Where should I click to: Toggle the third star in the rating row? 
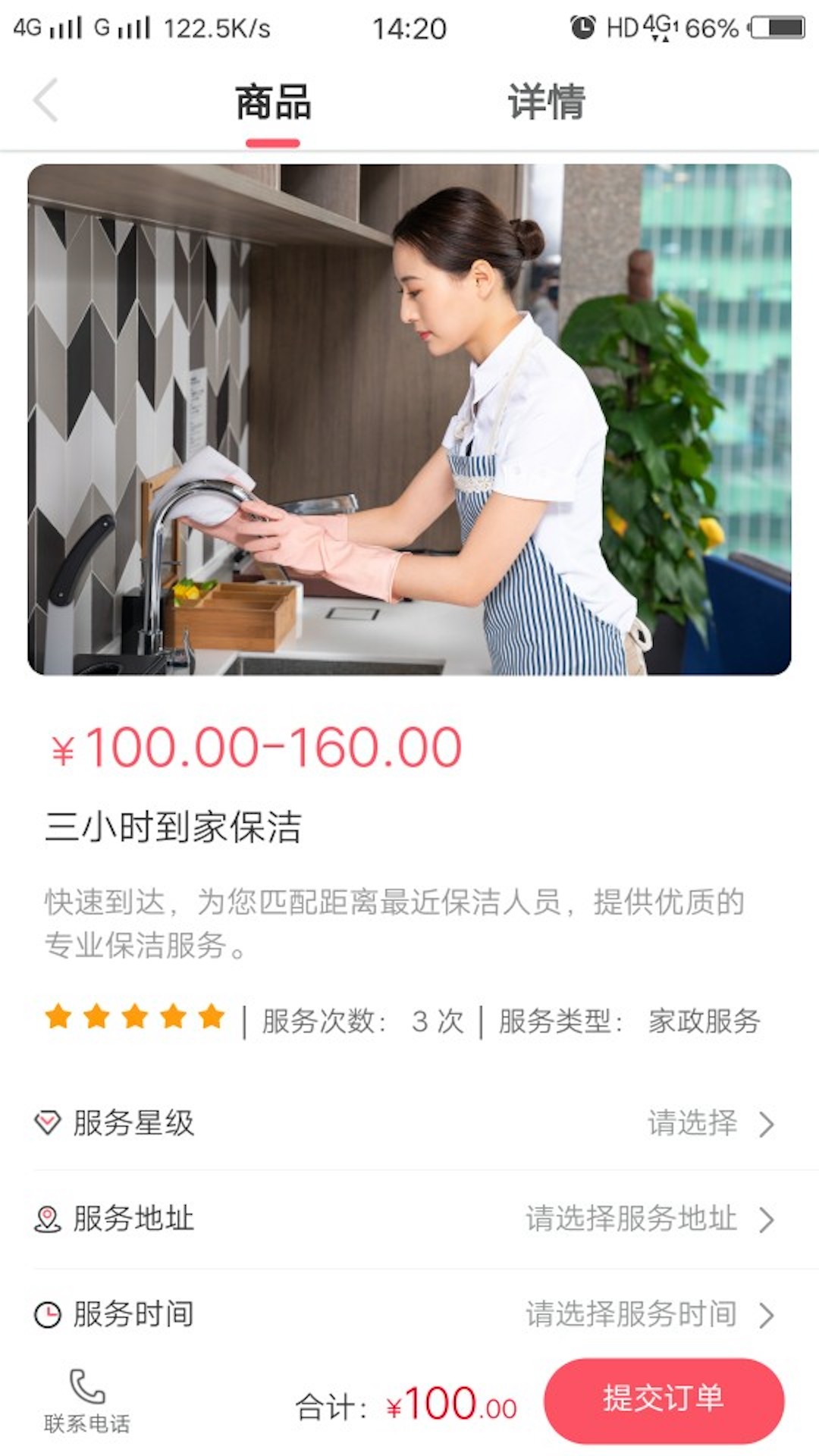(135, 1016)
